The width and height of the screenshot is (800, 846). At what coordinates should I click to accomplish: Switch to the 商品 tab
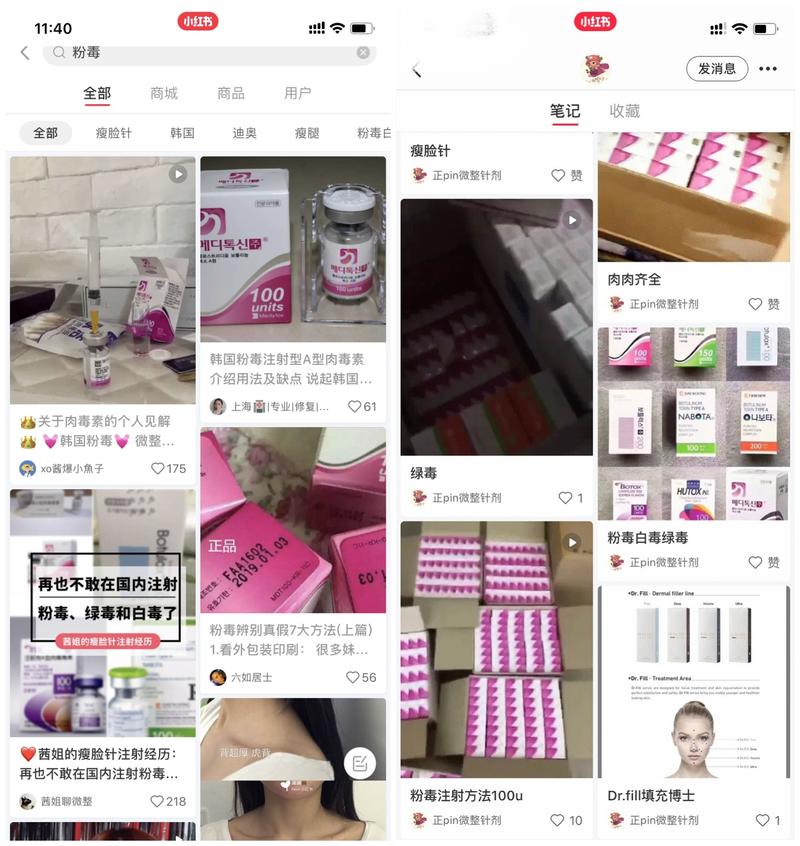click(231, 93)
